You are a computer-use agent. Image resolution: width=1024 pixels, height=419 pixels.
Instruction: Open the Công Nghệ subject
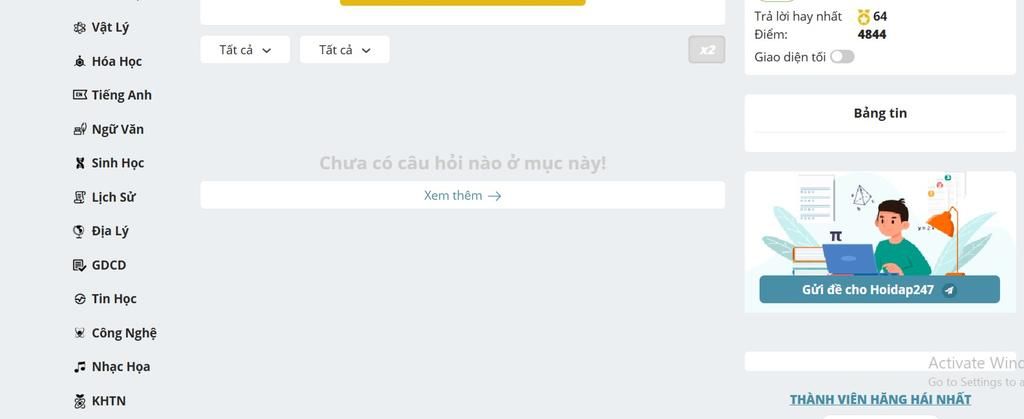point(123,334)
